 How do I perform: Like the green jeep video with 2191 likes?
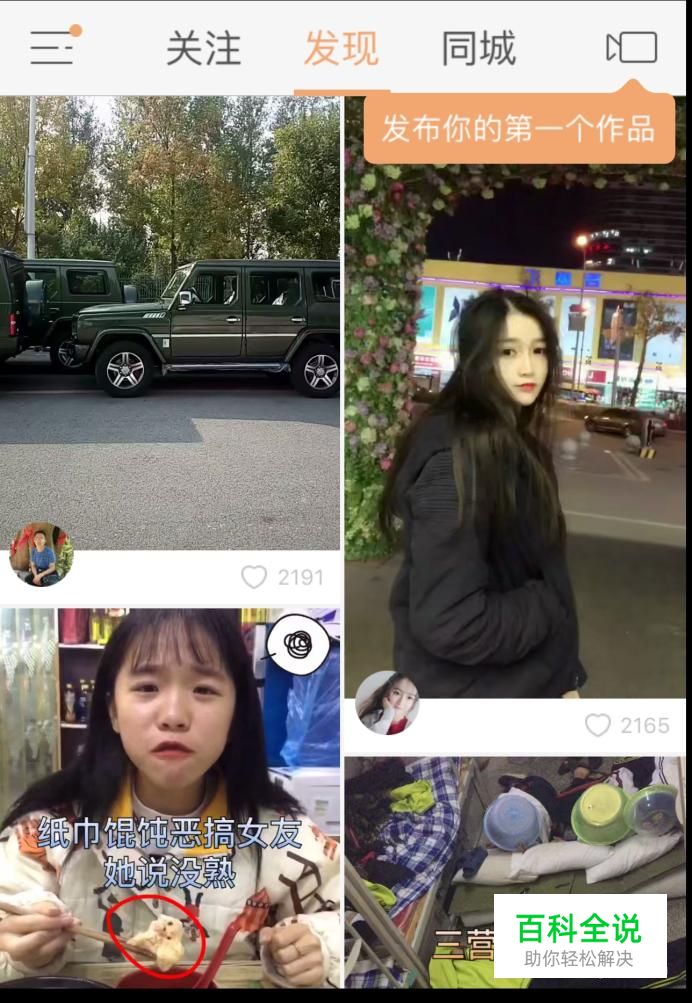point(255,577)
